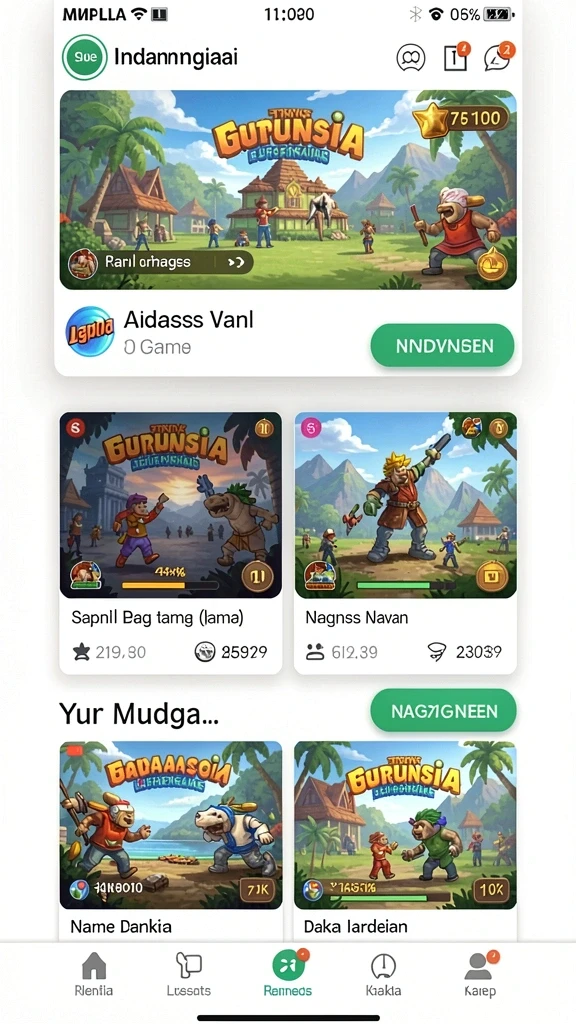Viewport: 576px width, 1024px height.
Task: Tap the Raril orhagss pill on banner
Action: [161, 263]
